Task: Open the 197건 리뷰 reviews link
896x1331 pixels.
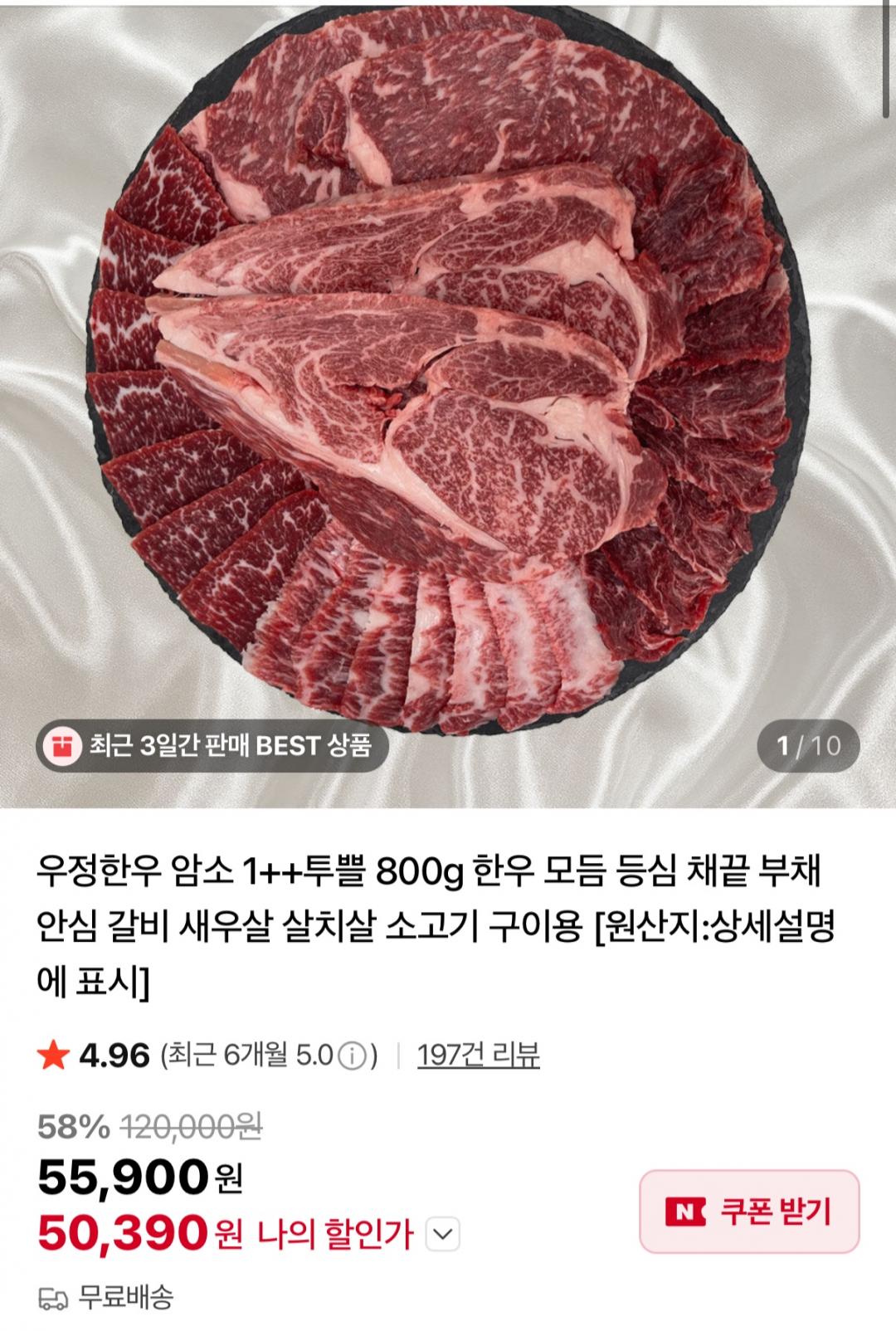Action: pyautogui.click(x=479, y=1056)
